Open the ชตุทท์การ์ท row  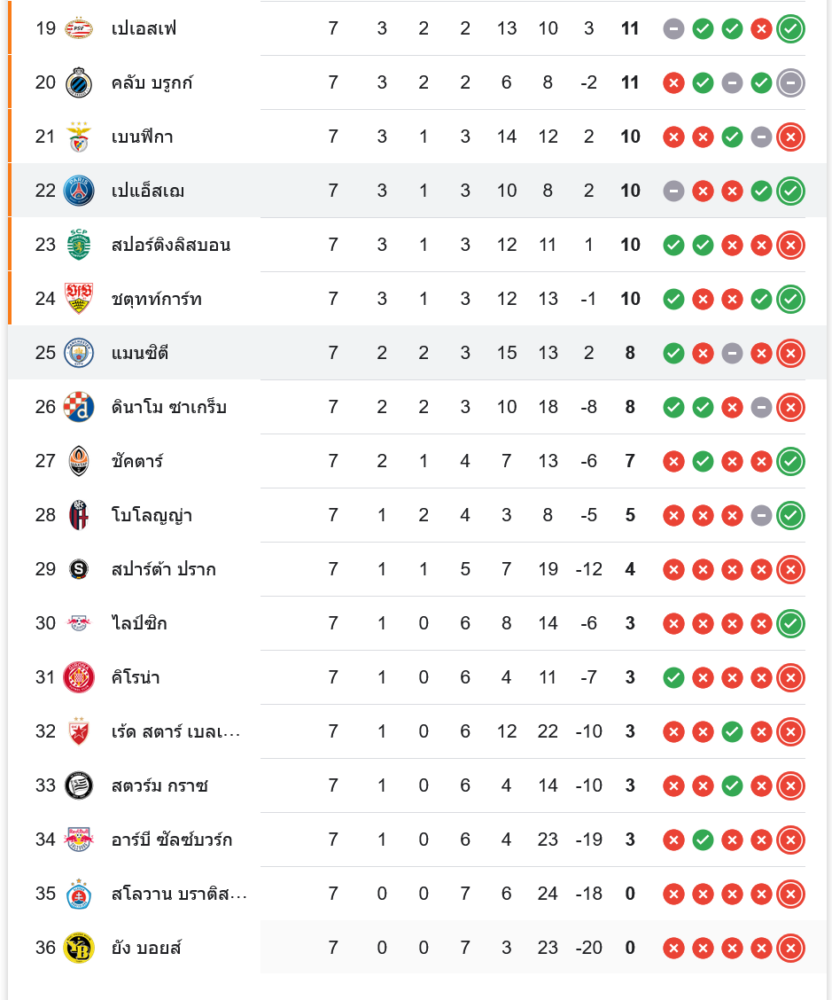tap(156, 298)
